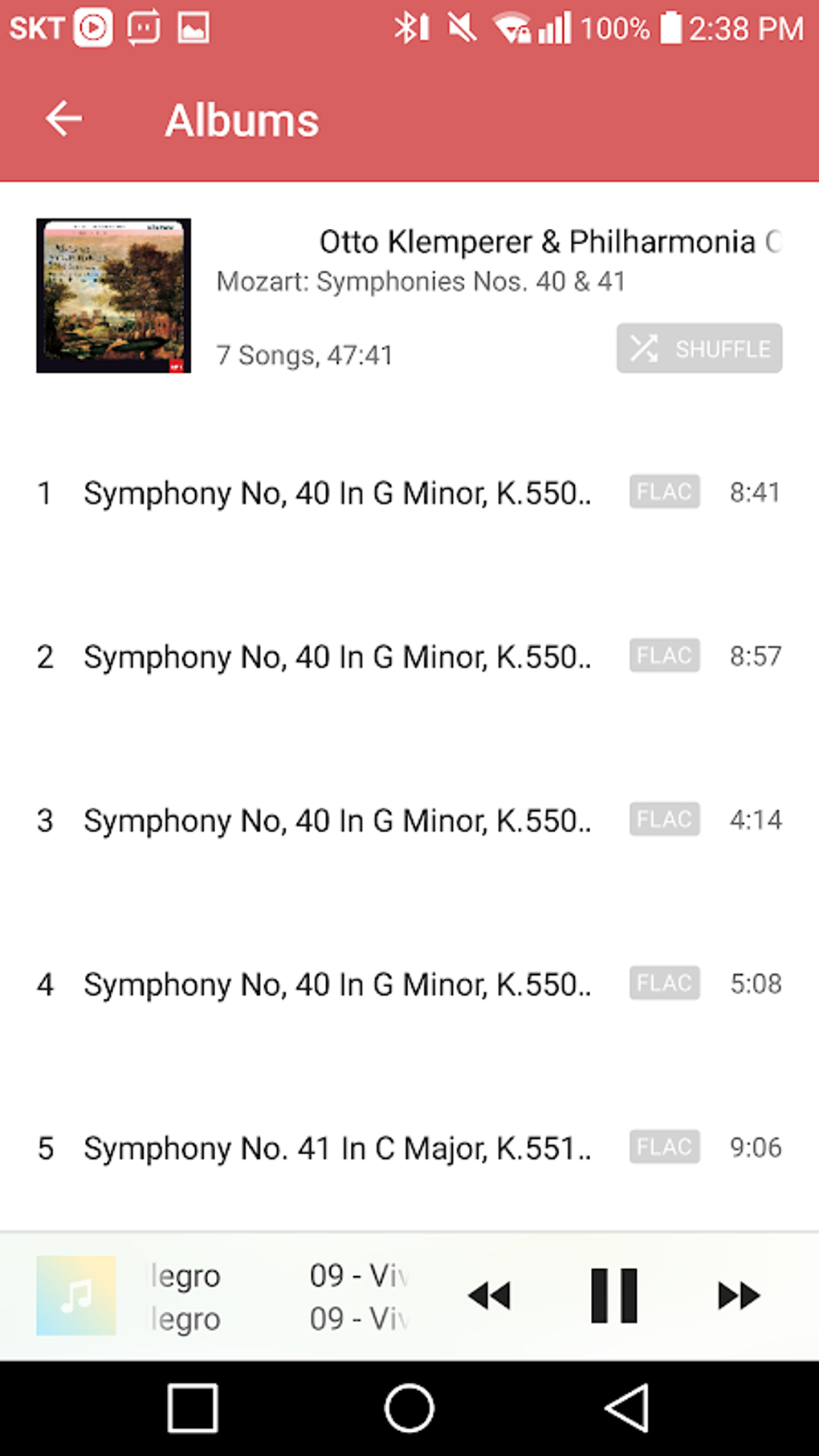Select the FLAC badge on track 5
The height and width of the screenshot is (1456, 819).
[x=664, y=1147]
